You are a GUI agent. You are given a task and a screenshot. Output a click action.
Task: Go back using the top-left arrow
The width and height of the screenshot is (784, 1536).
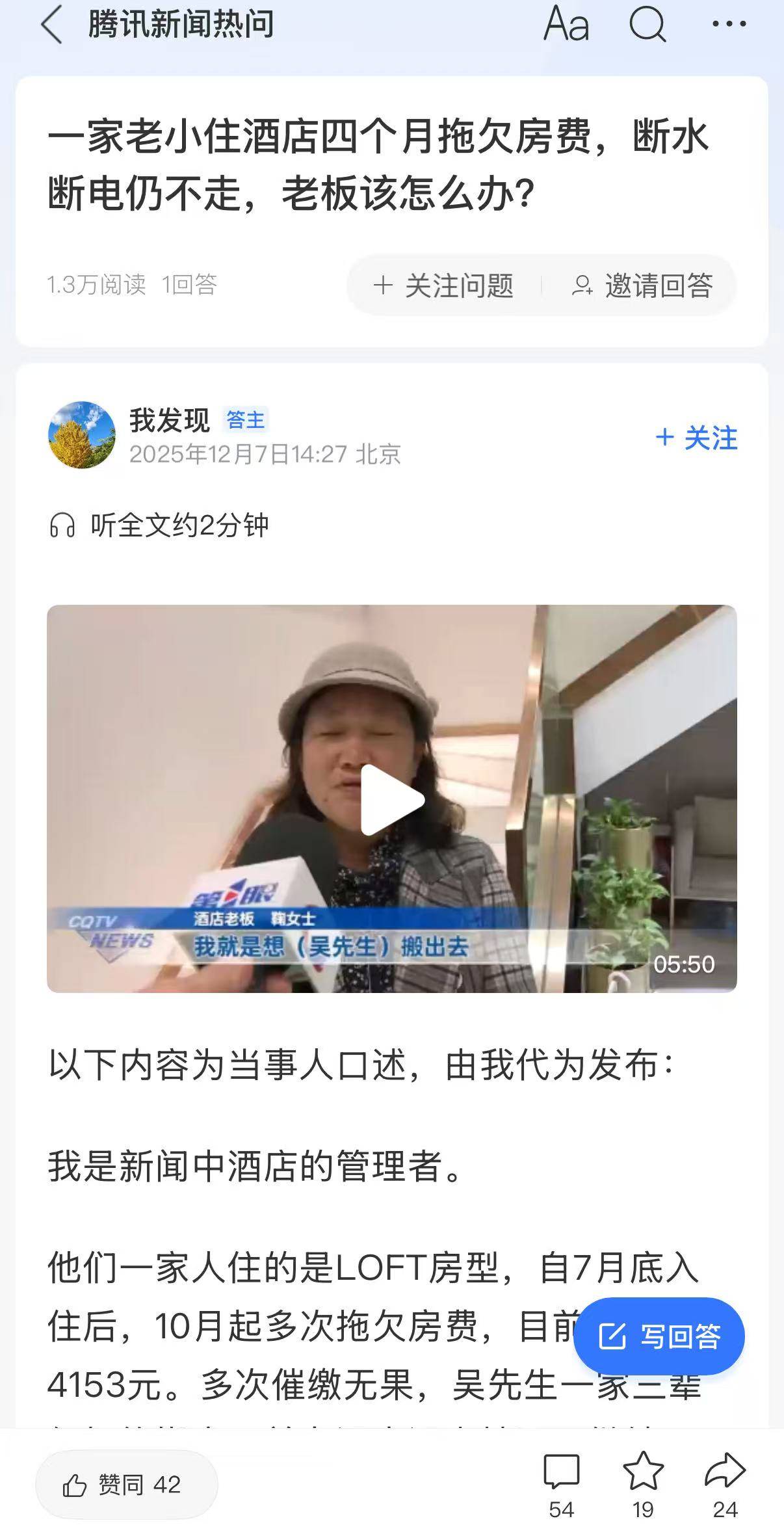pyautogui.click(x=52, y=25)
